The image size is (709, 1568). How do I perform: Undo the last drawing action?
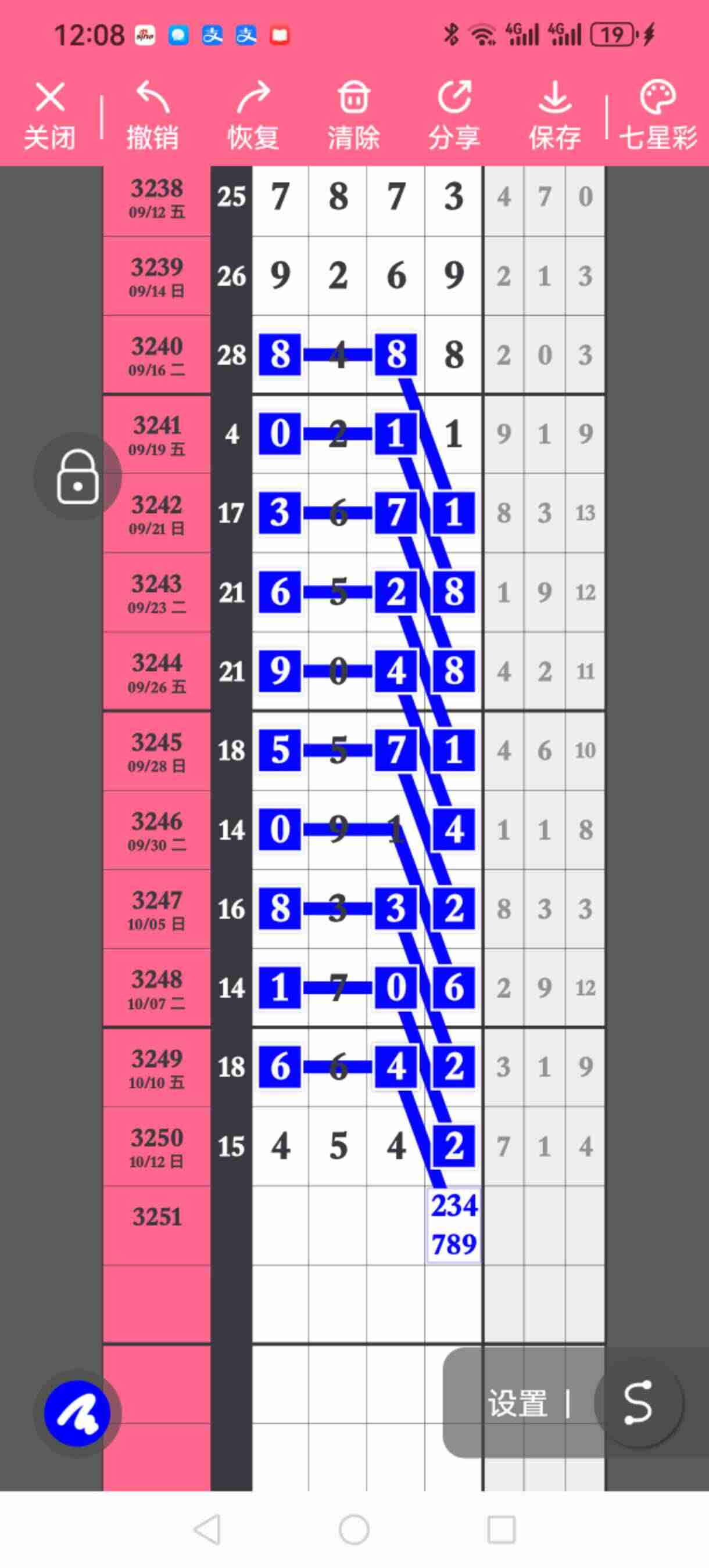point(152,114)
